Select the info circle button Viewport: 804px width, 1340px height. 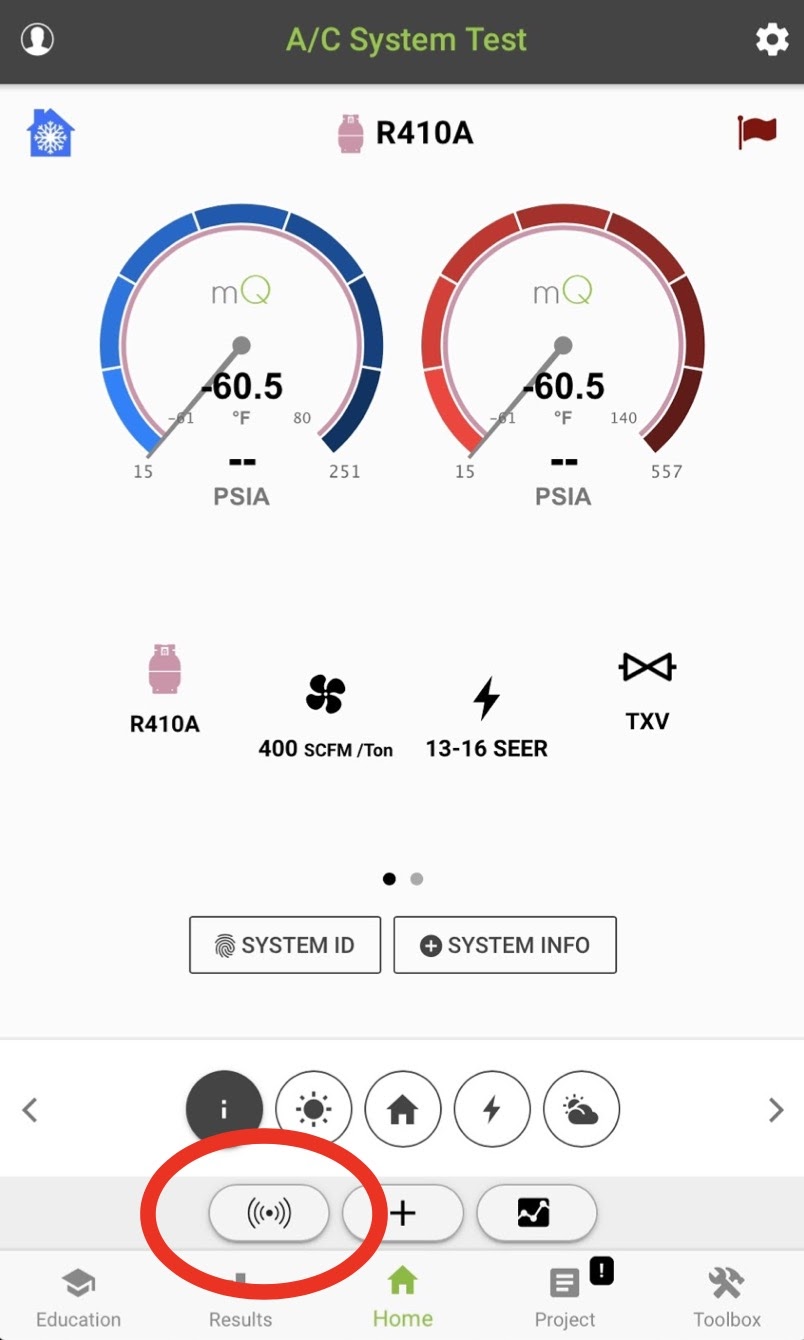(x=224, y=1109)
